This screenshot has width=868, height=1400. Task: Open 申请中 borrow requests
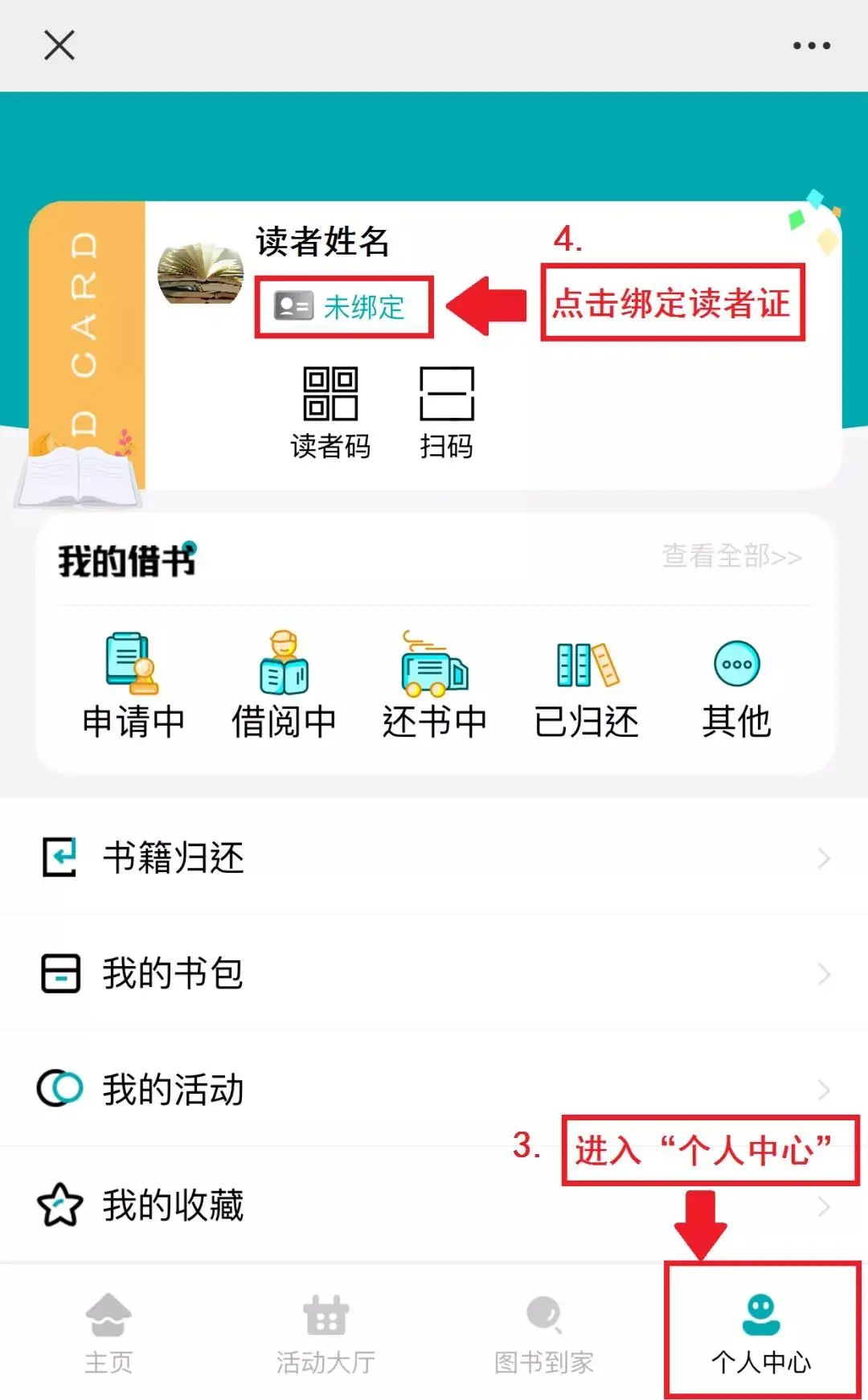133,686
